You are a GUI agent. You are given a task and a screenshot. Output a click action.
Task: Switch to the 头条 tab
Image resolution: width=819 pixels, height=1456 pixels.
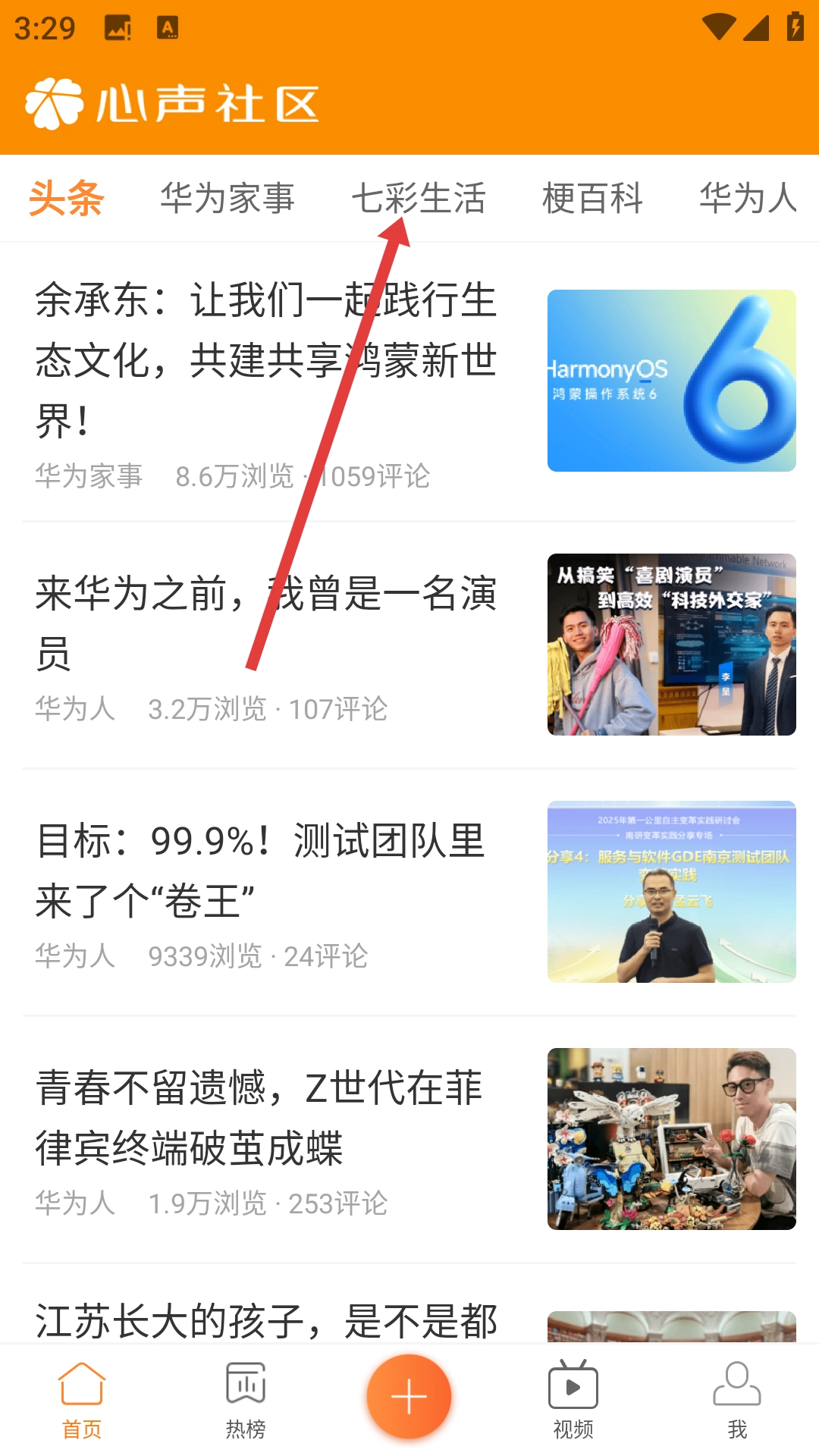[66, 199]
